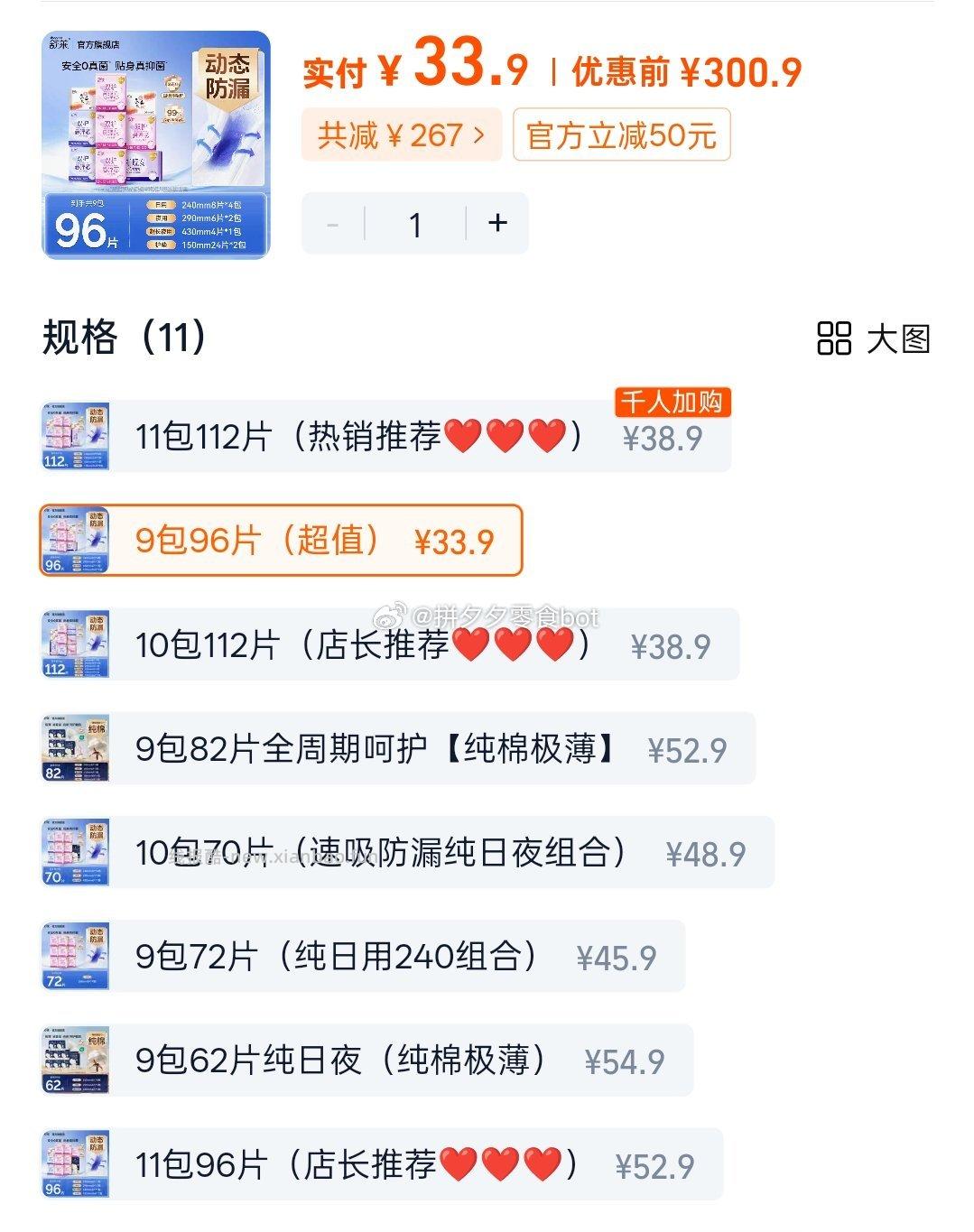Tap the 70片 spec product image
The height and width of the screenshot is (1232, 974).
pos(72,850)
